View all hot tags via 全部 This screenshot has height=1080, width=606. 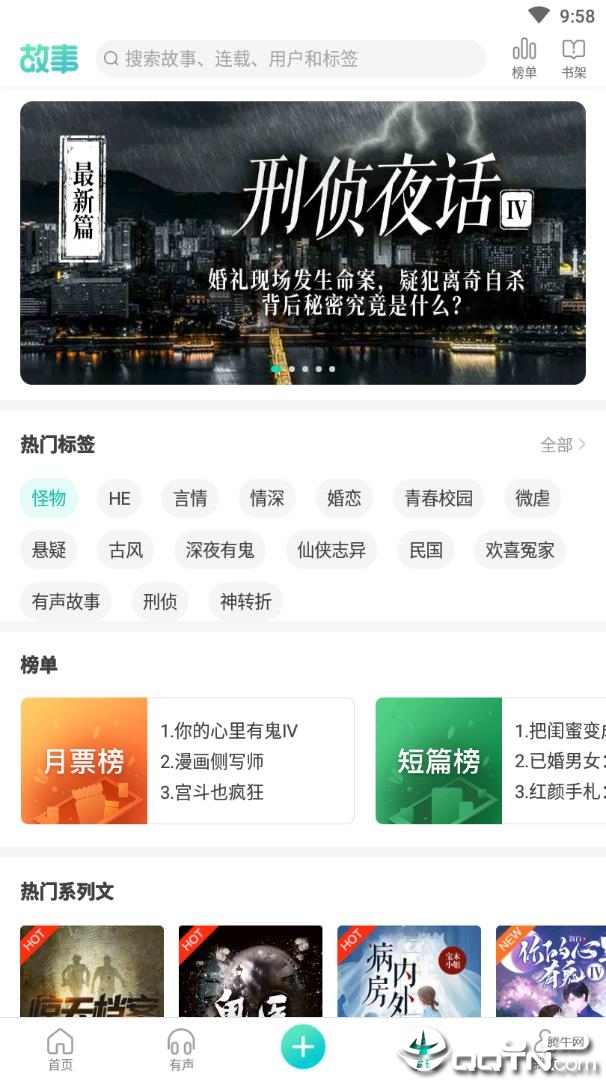562,445
